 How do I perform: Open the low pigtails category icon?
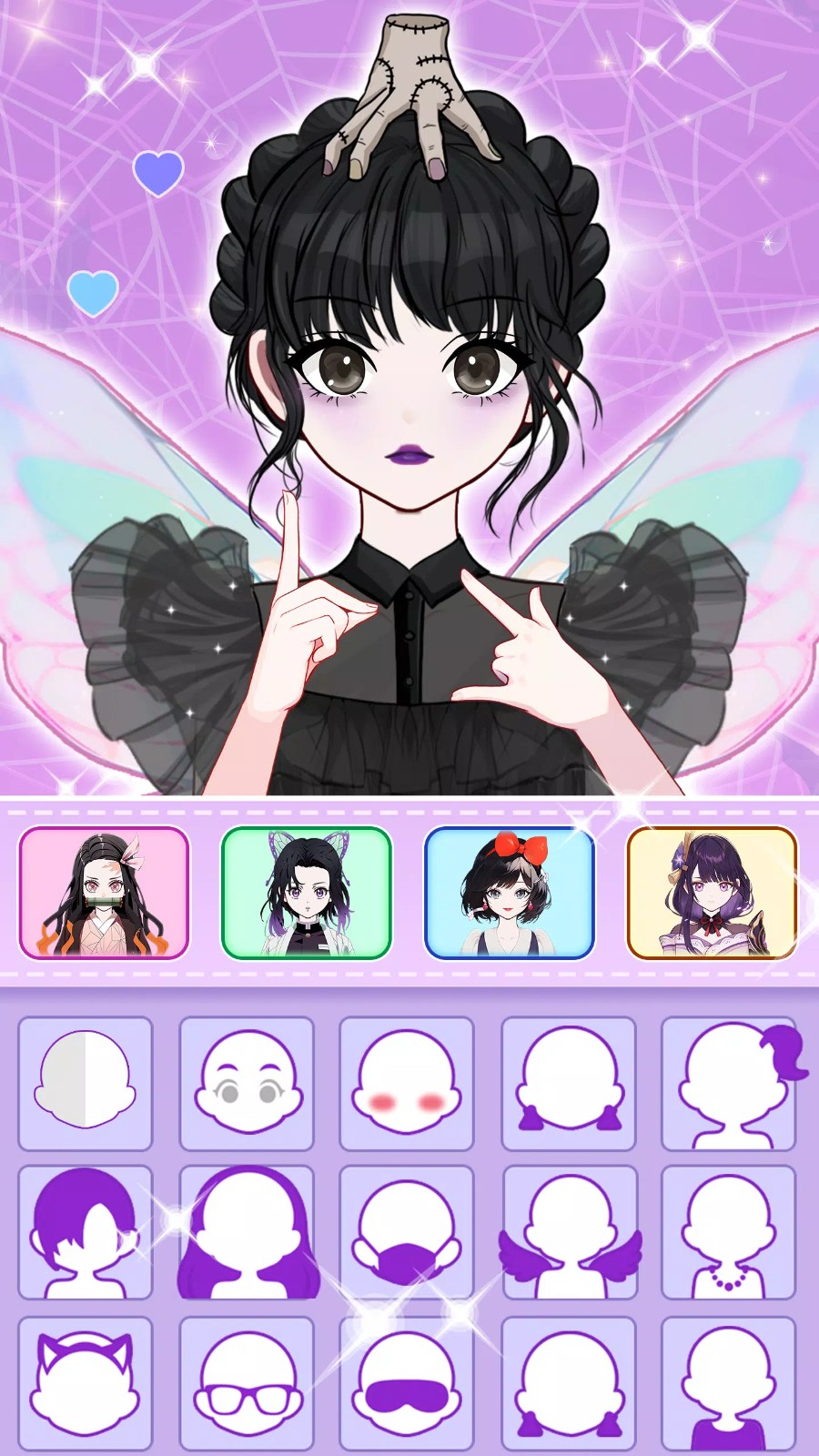[570, 1383]
